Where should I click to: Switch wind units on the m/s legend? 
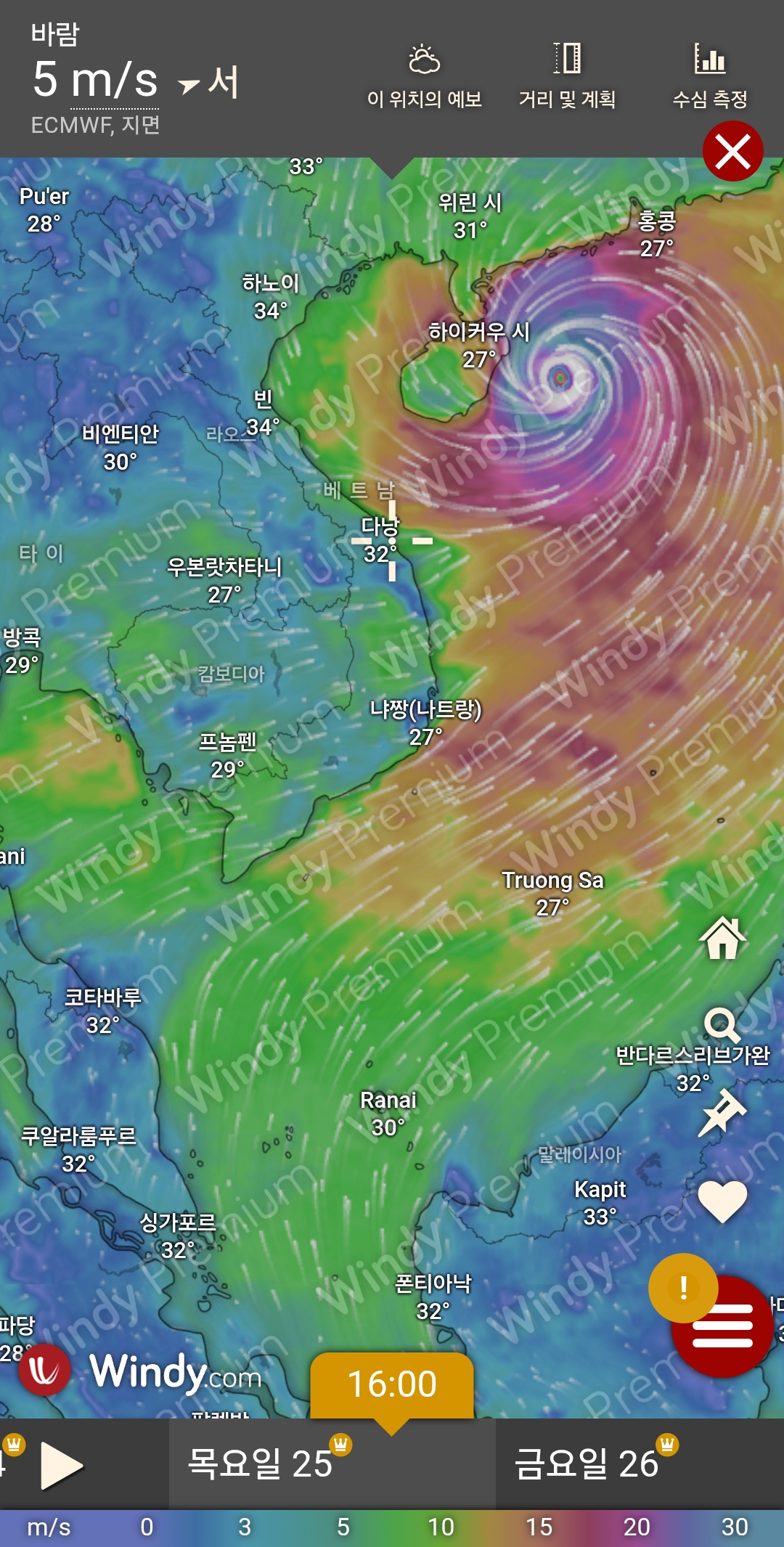click(49, 1527)
